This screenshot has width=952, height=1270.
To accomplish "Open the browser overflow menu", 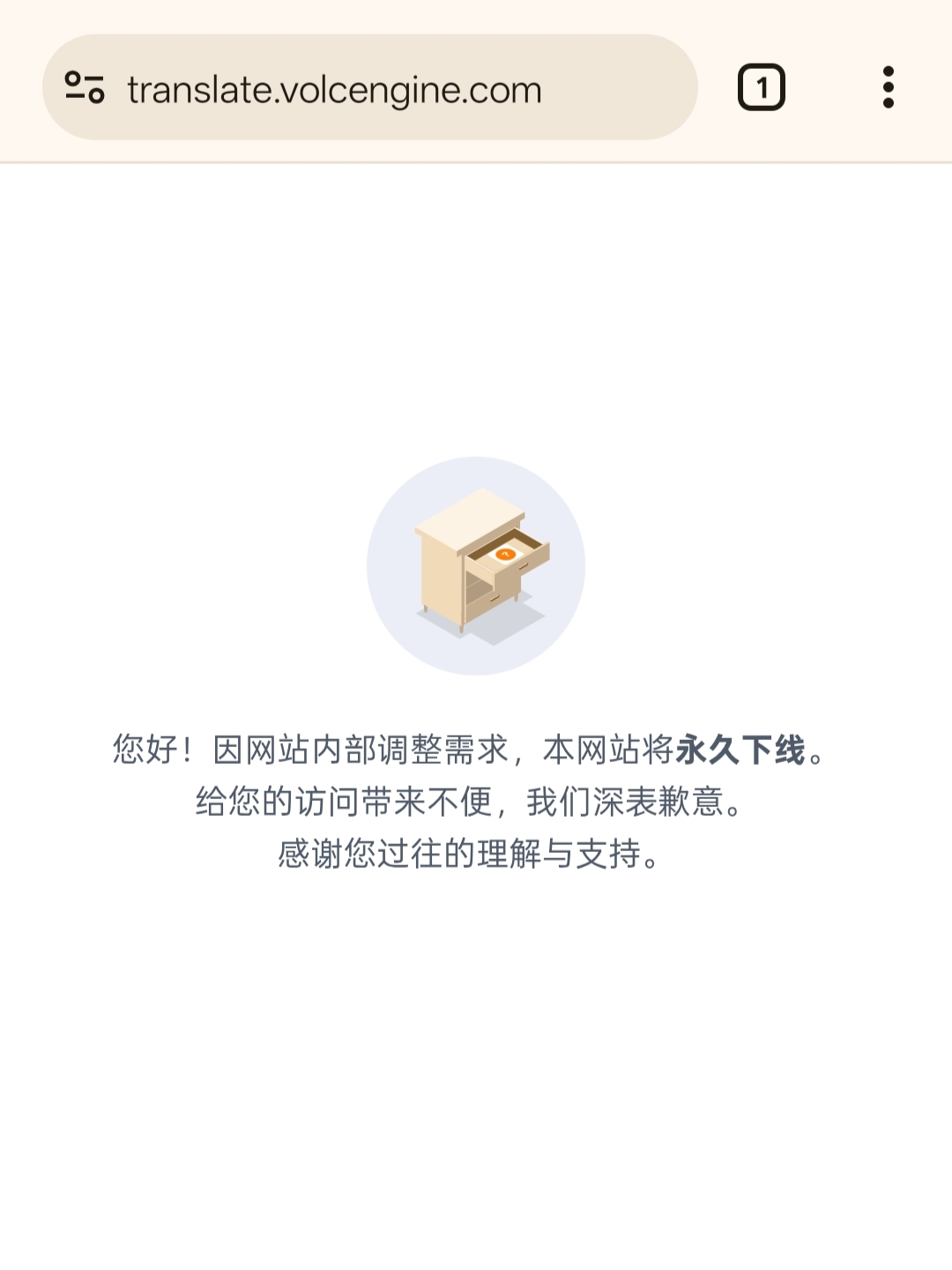I will [888, 87].
